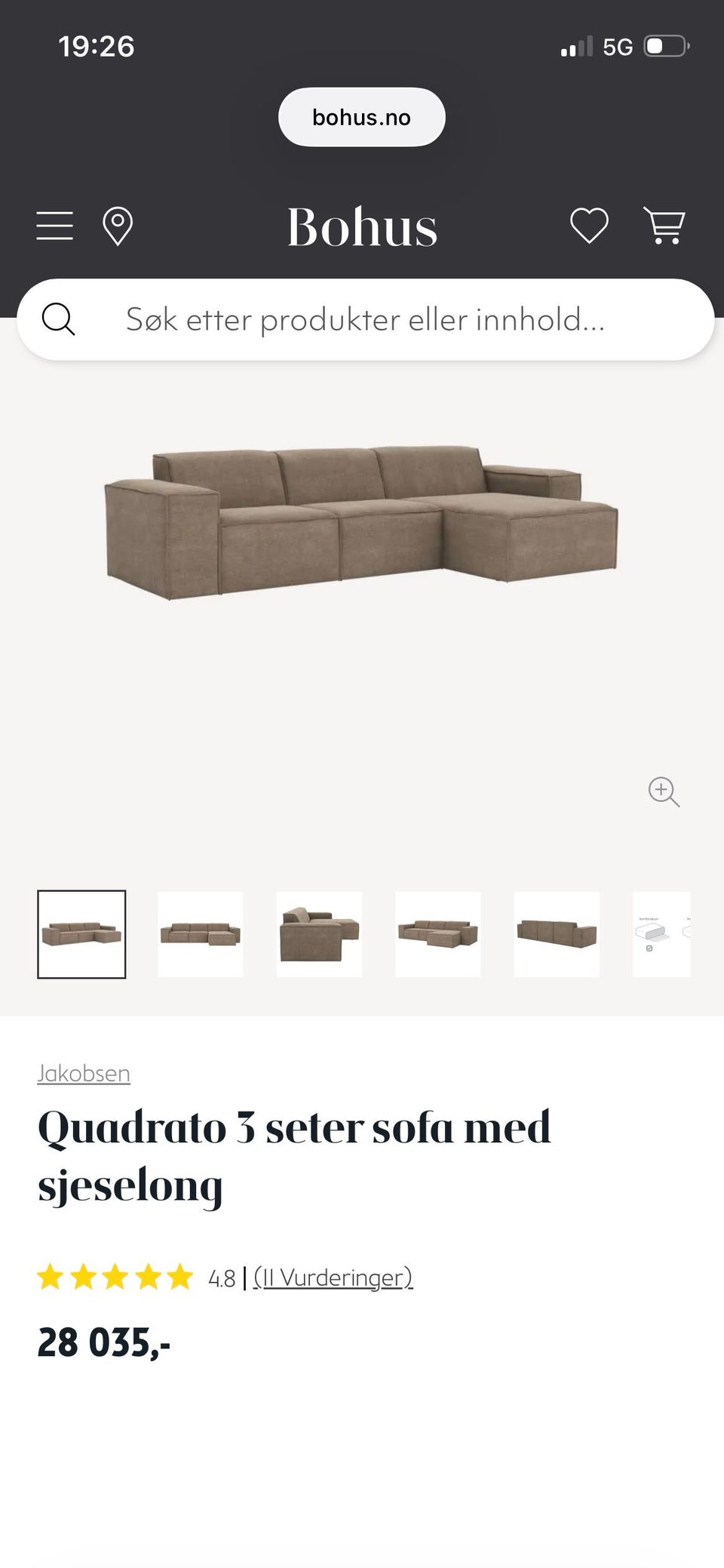Select the first sofa thumbnail

(81, 934)
